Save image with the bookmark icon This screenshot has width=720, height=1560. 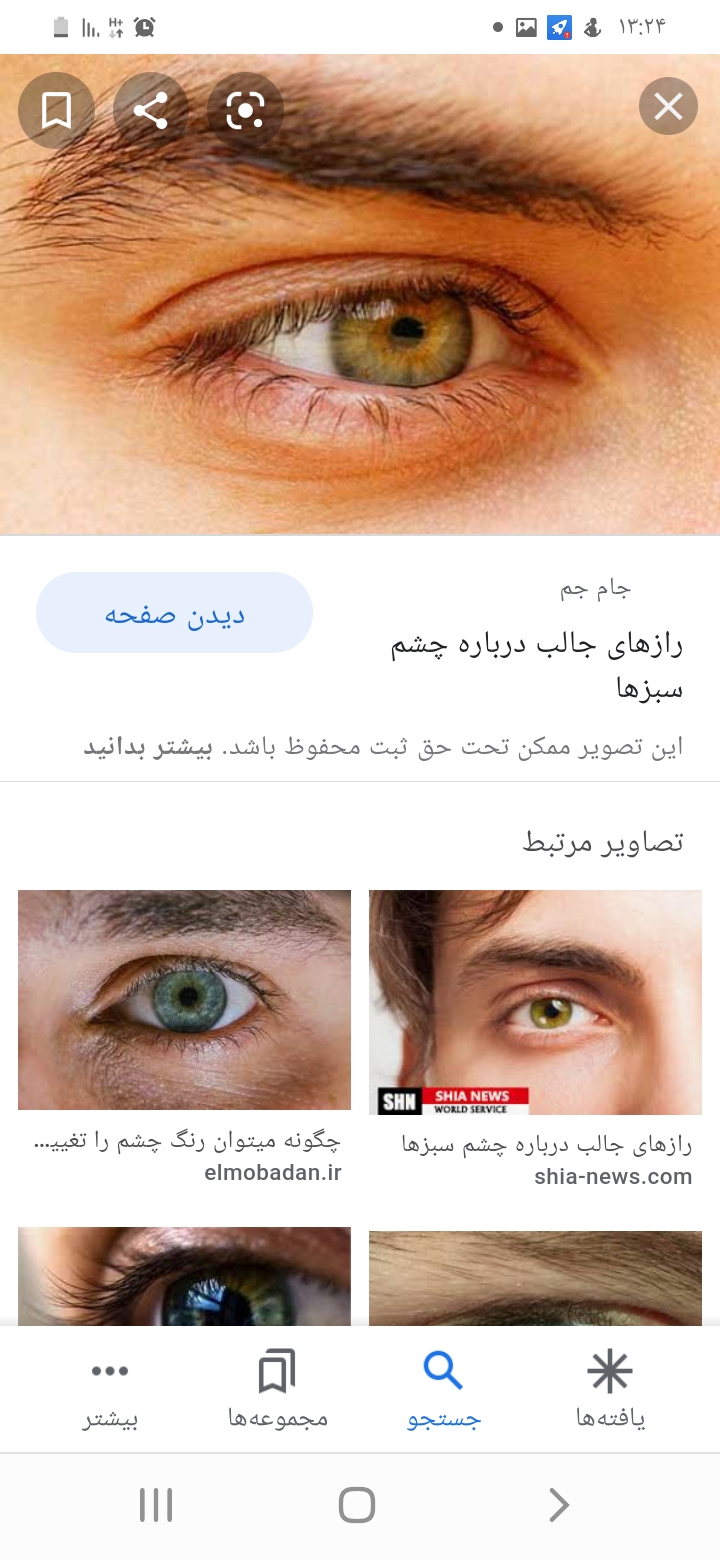click(56, 110)
